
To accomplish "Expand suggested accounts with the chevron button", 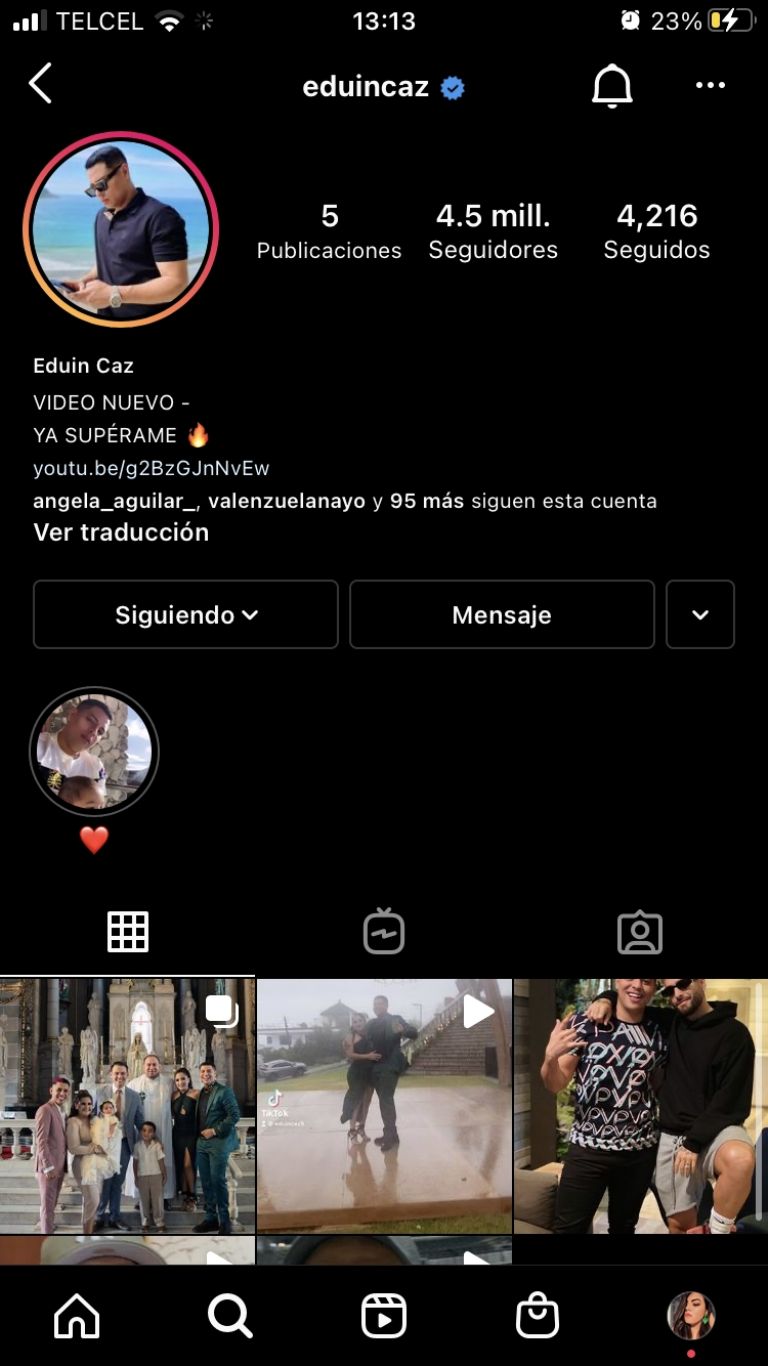I will click(700, 615).
